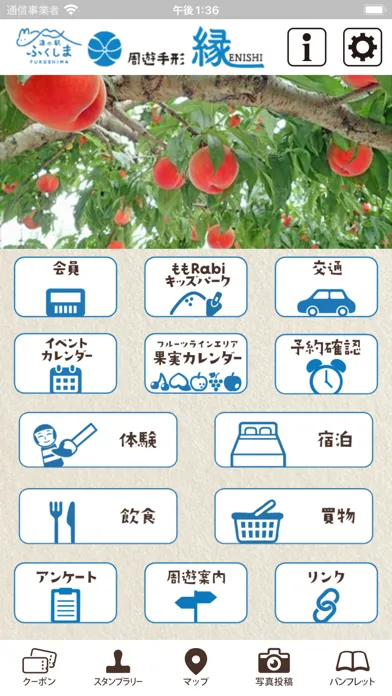Check reservations with 予約確認

[326, 364]
